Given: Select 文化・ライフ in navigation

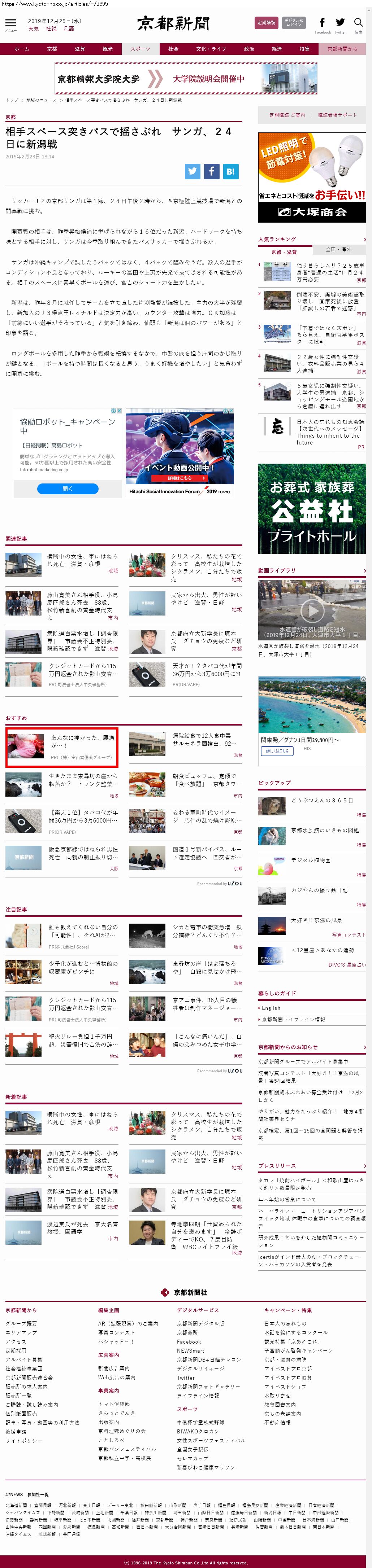Looking at the screenshot, I should [211, 49].
